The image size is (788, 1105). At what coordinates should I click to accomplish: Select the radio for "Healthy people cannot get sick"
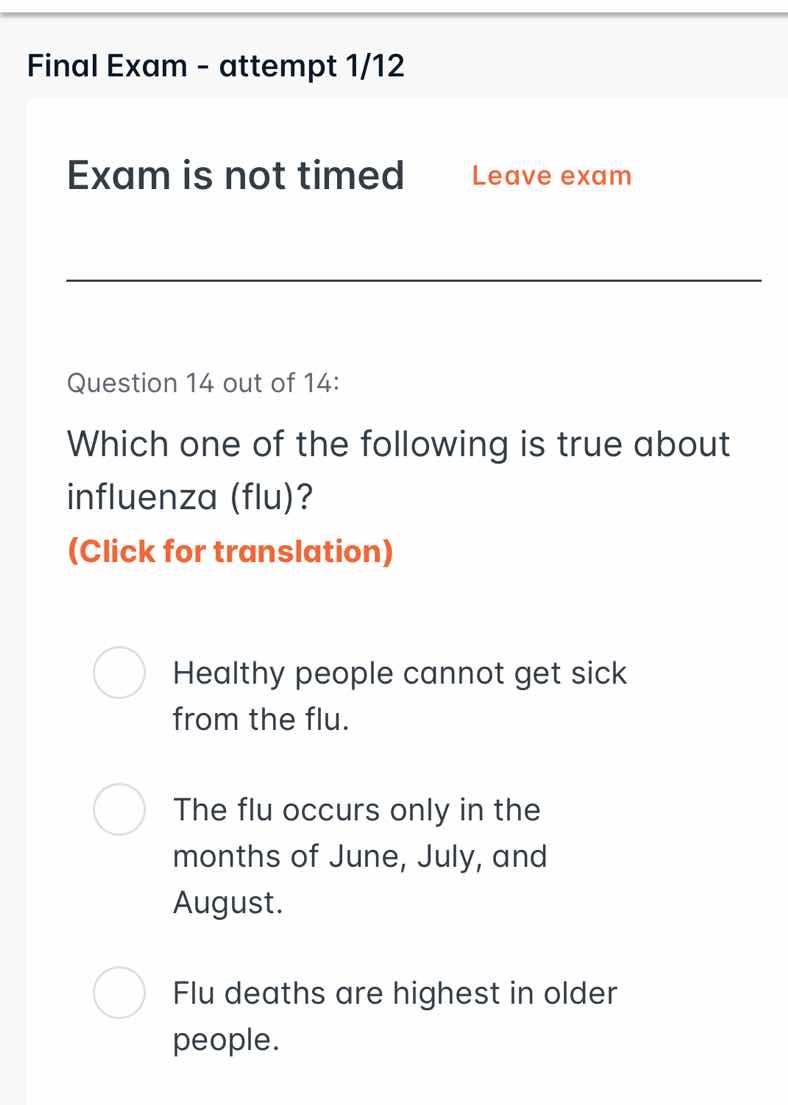click(118, 672)
